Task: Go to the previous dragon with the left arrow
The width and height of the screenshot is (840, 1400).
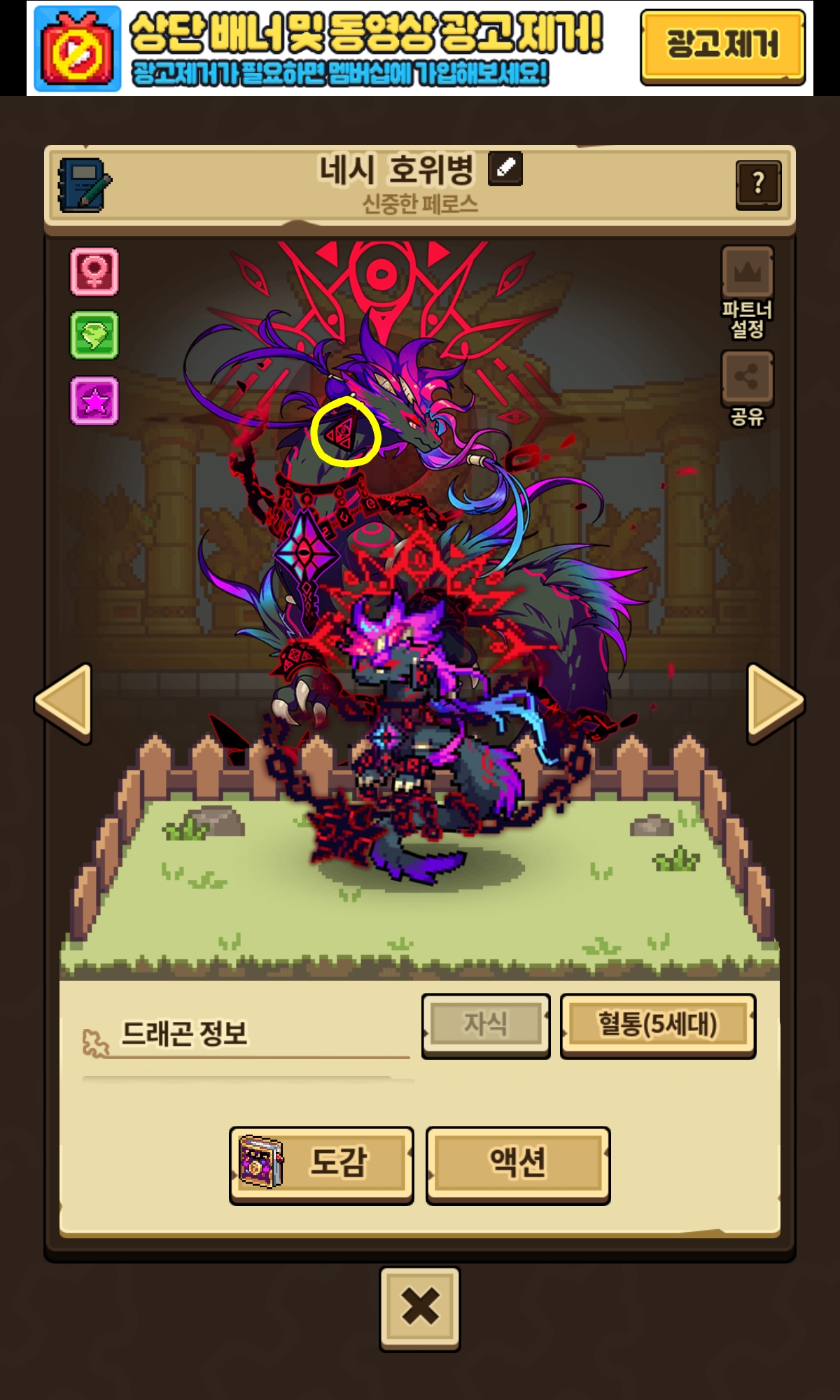Action: [x=64, y=702]
